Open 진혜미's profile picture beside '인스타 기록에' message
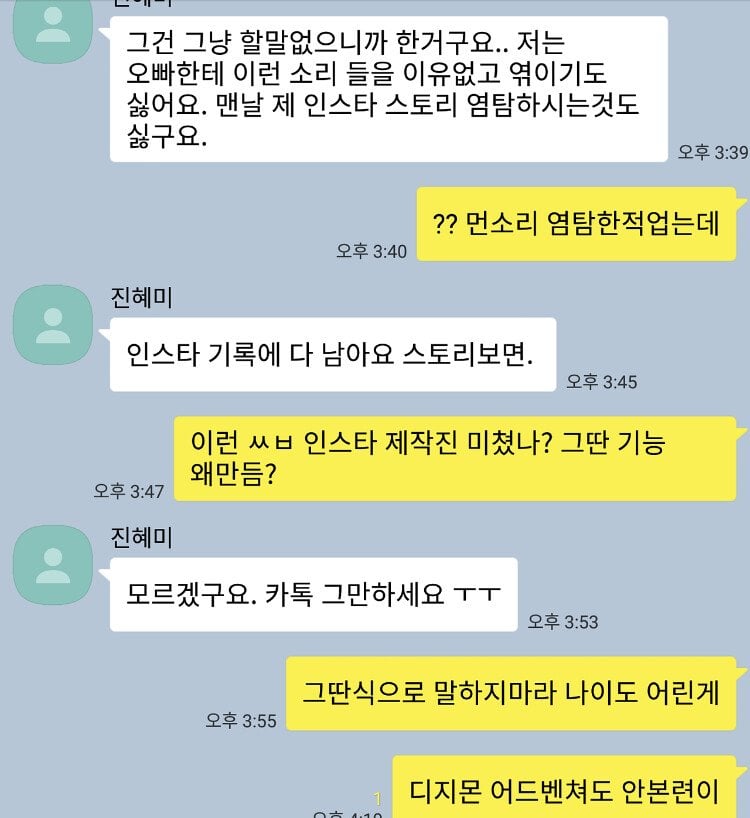Viewport: 750px width, 818px height. pyautogui.click(x=52, y=325)
